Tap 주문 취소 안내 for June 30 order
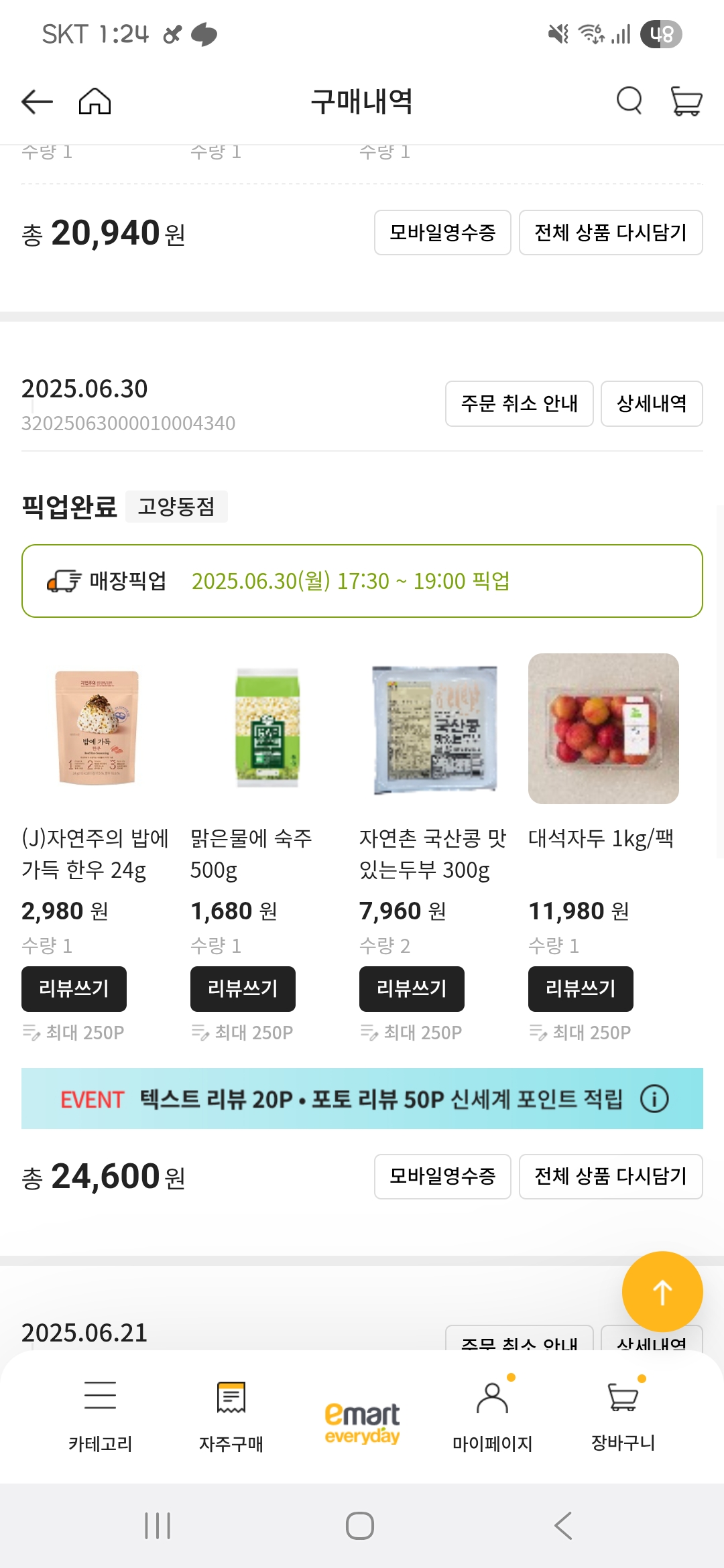 (x=519, y=404)
